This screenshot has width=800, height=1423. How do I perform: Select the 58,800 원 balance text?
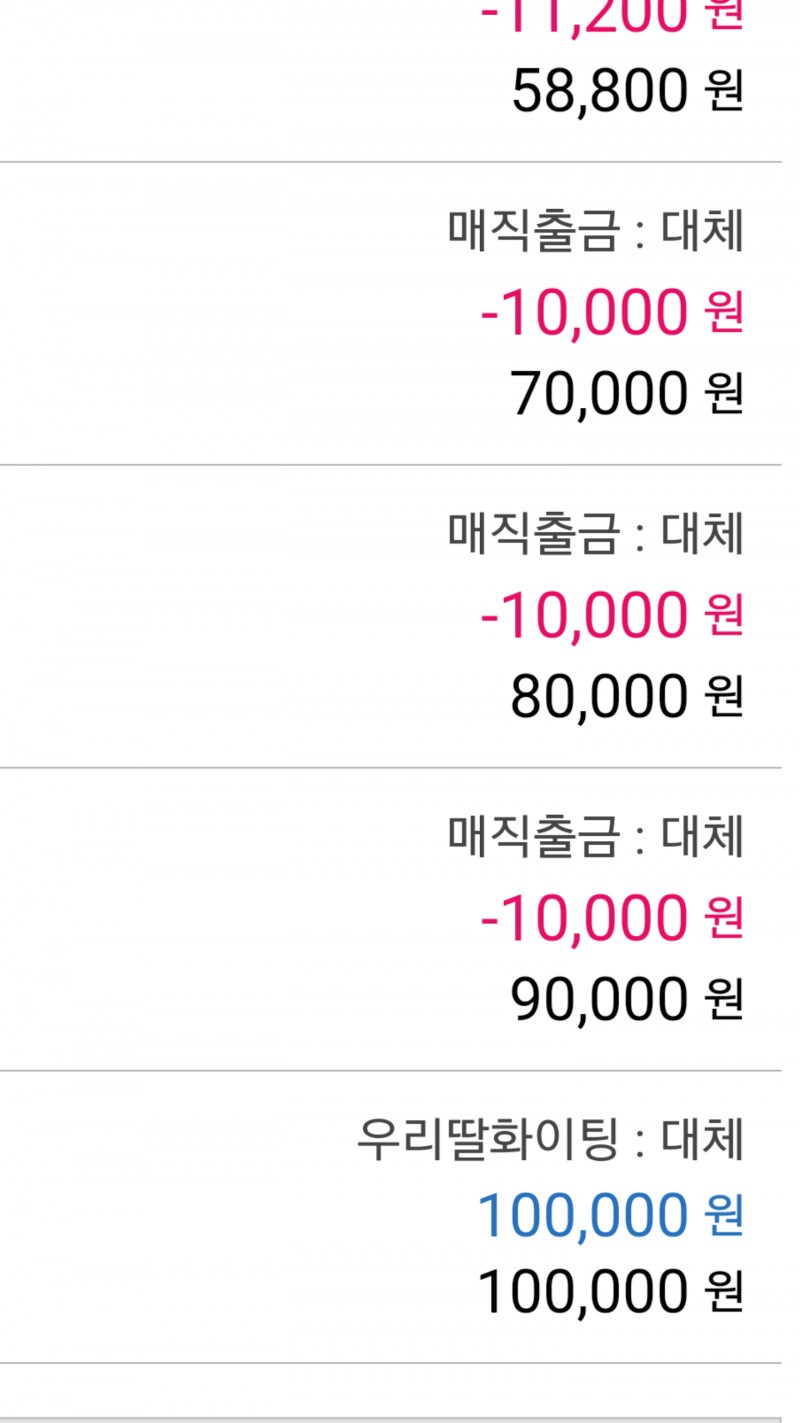point(625,90)
